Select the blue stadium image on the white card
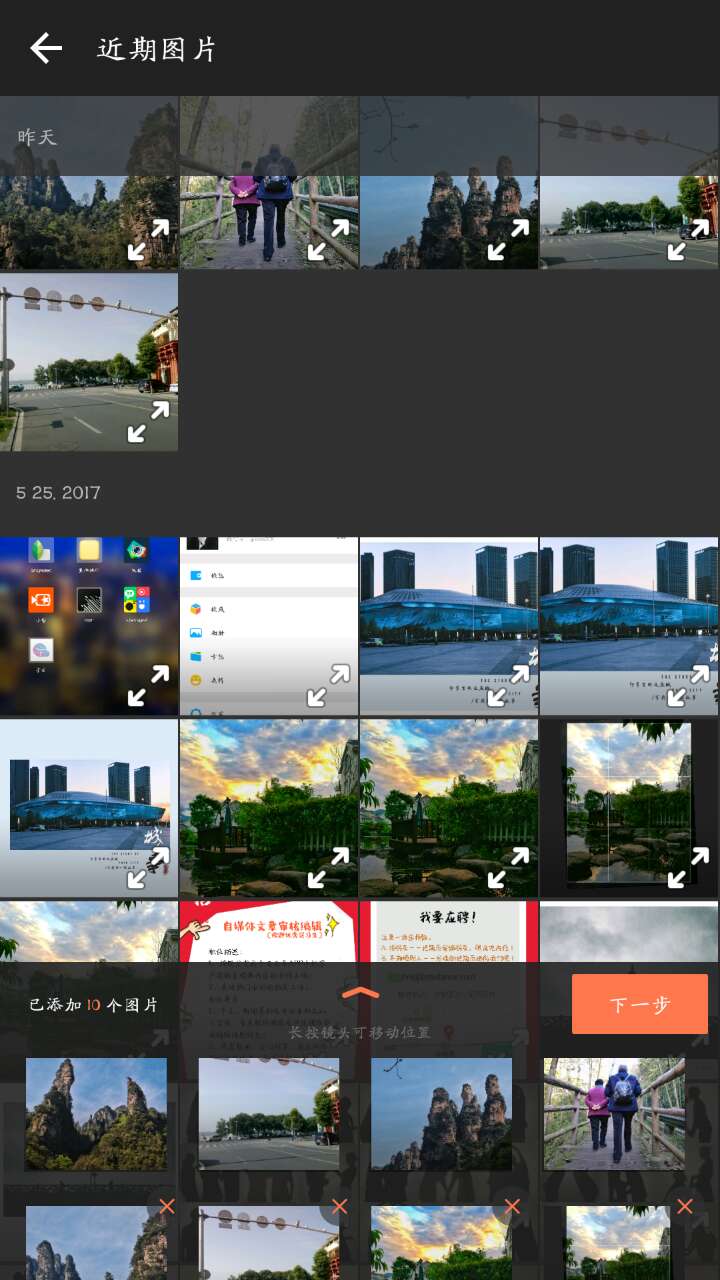Image resolution: width=720 pixels, height=1280 pixels. tap(89, 808)
